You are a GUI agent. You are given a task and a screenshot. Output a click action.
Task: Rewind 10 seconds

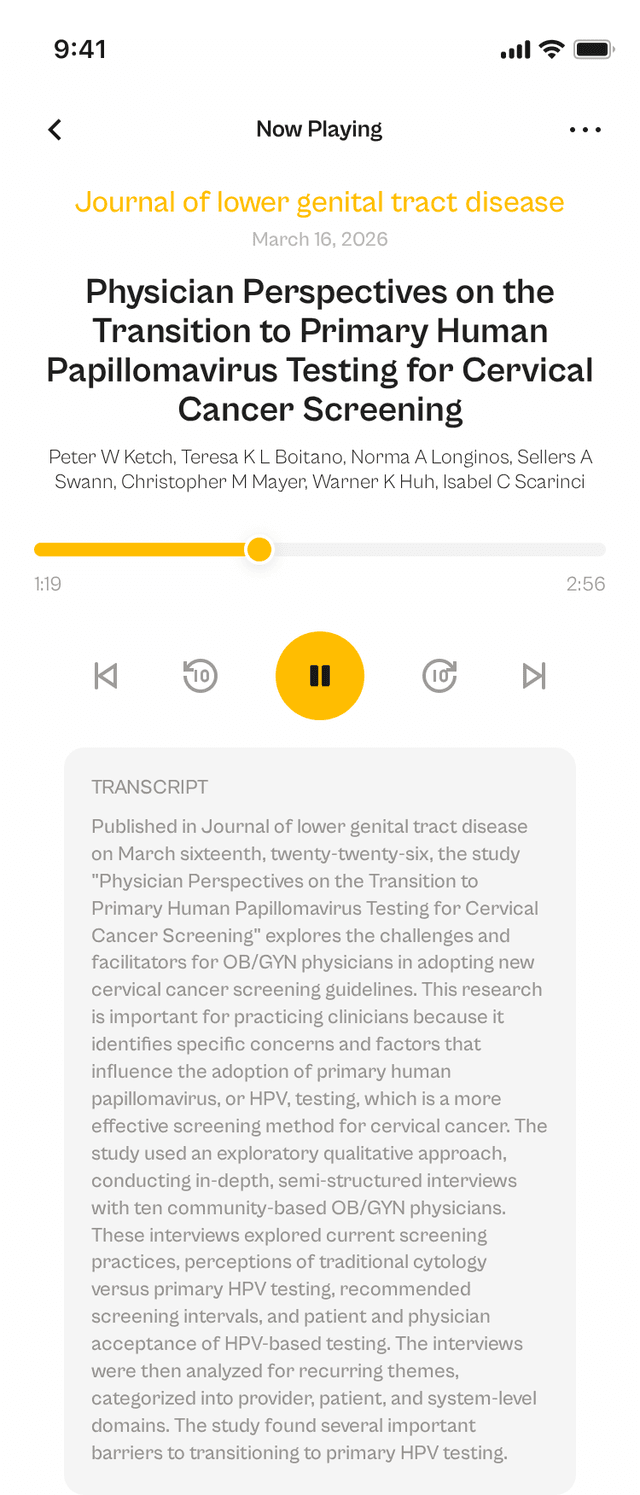click(200, 676)
